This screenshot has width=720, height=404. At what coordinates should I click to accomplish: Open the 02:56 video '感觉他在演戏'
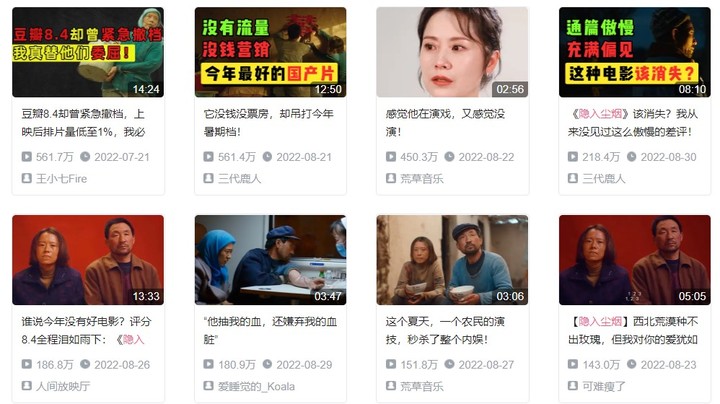[452, 52]
